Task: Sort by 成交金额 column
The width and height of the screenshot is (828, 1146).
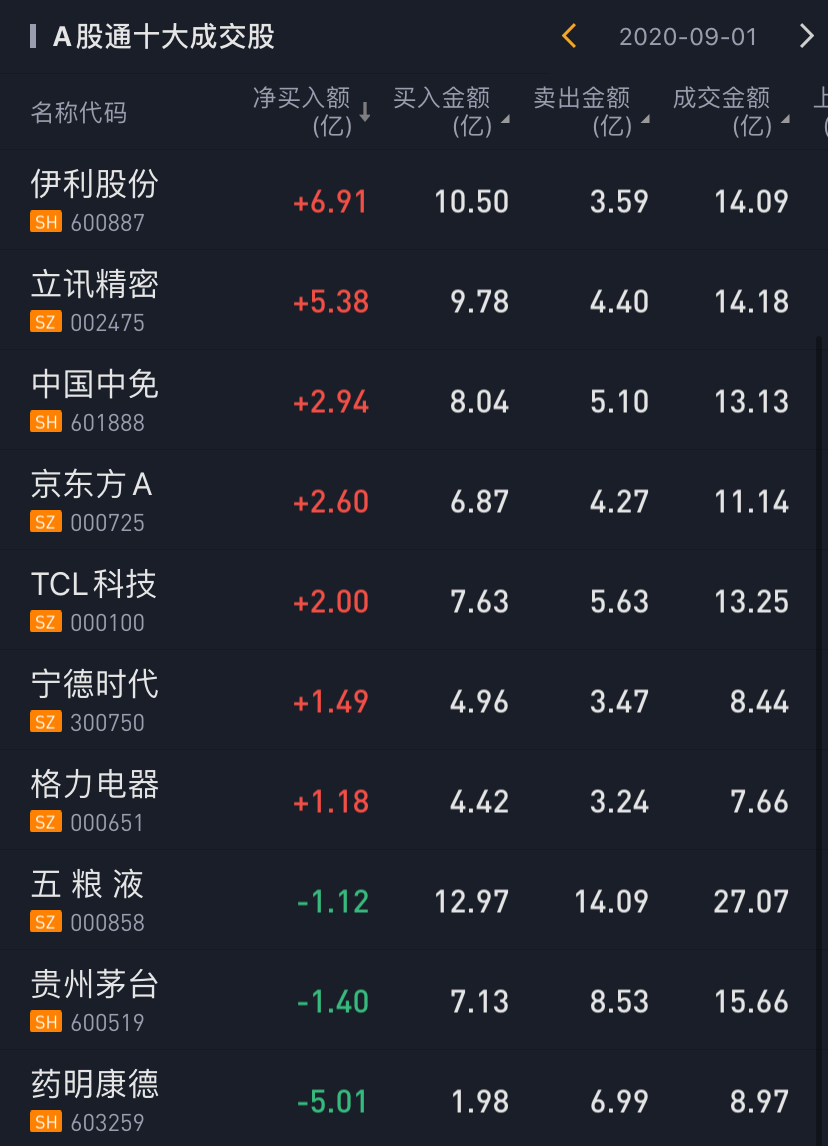Action: [x=730, y=111]
